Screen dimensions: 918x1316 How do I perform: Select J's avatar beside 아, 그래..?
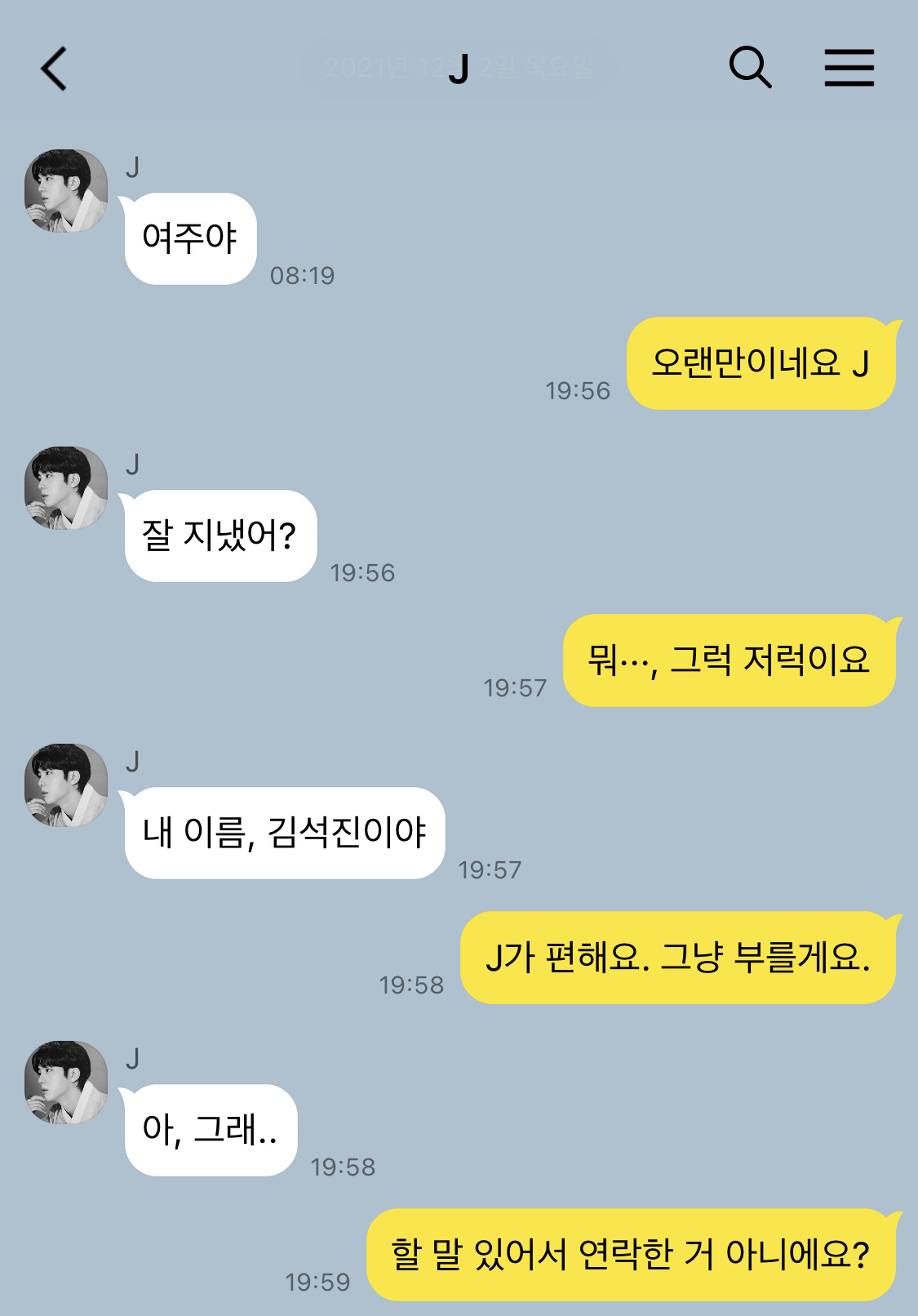pos(66,1083)
